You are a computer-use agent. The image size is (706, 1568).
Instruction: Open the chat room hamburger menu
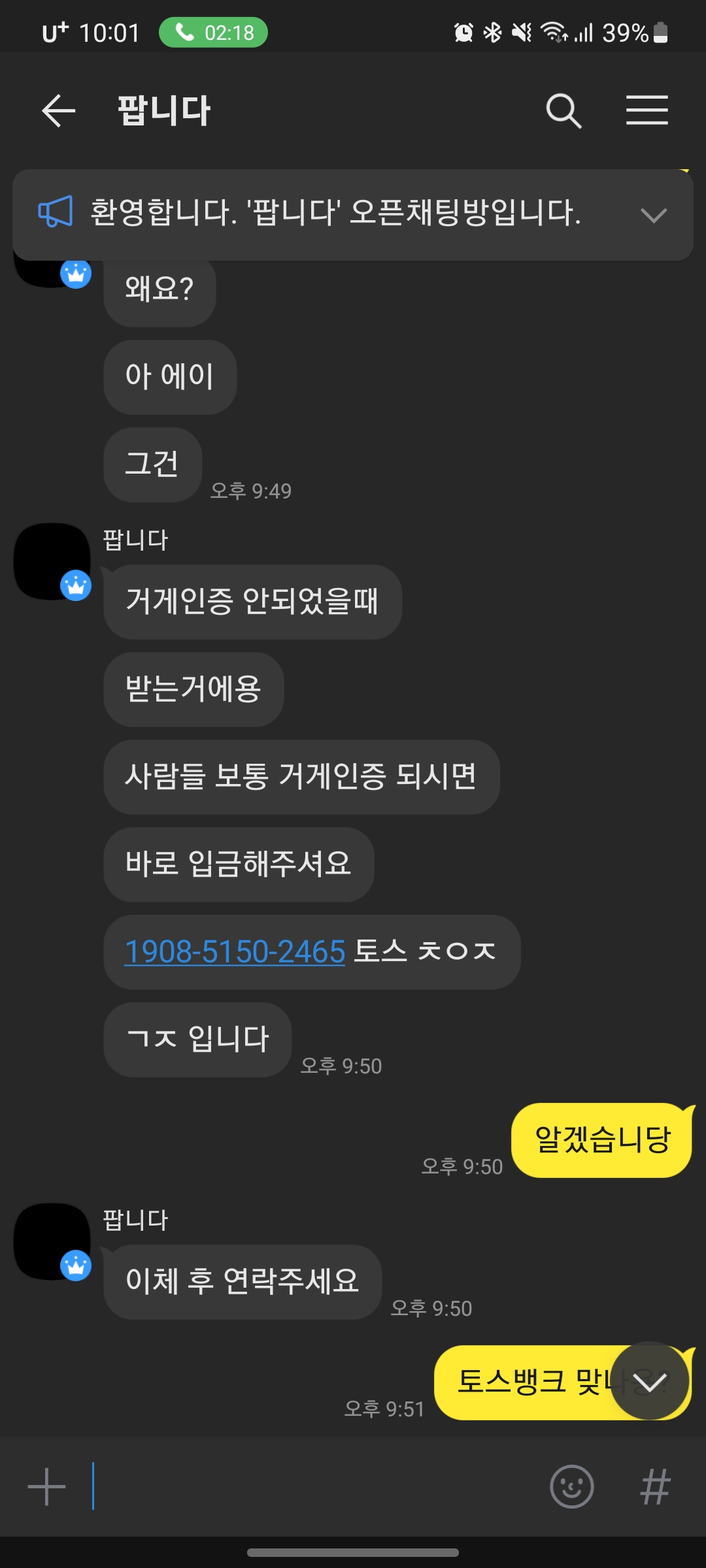(647, 110)
